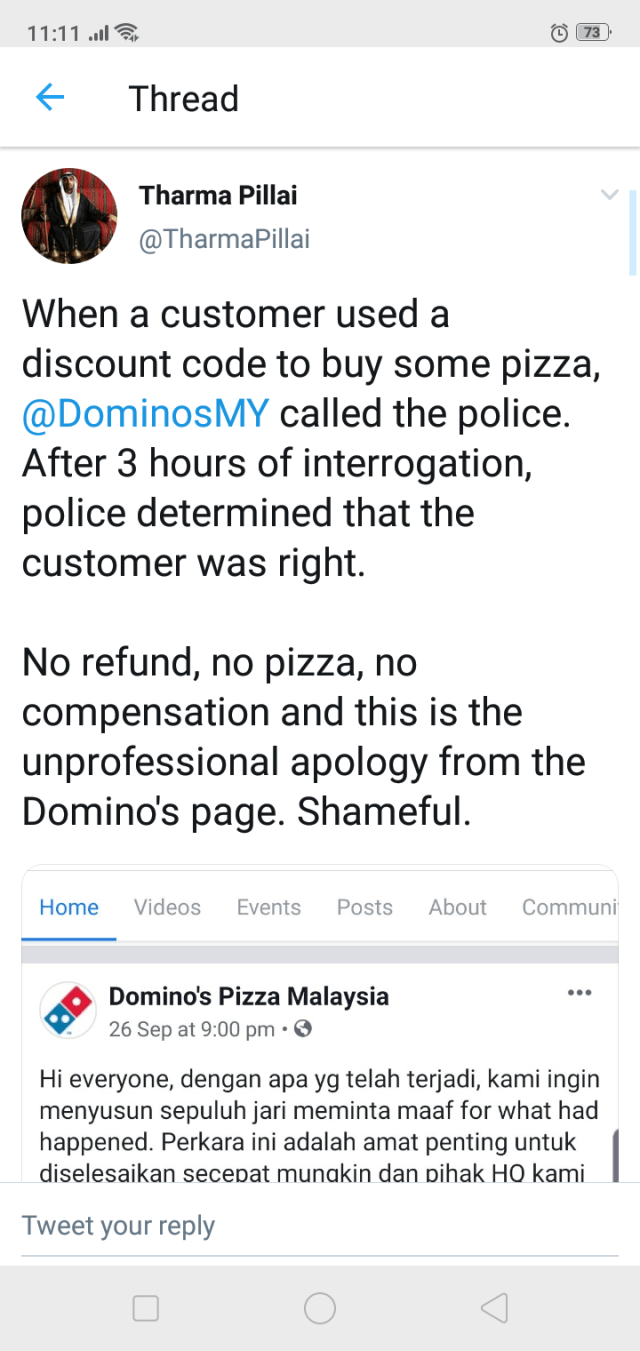Tap the system back triangle button
The width and height of the screenshot is (640, 1351).
point(494,1308)
